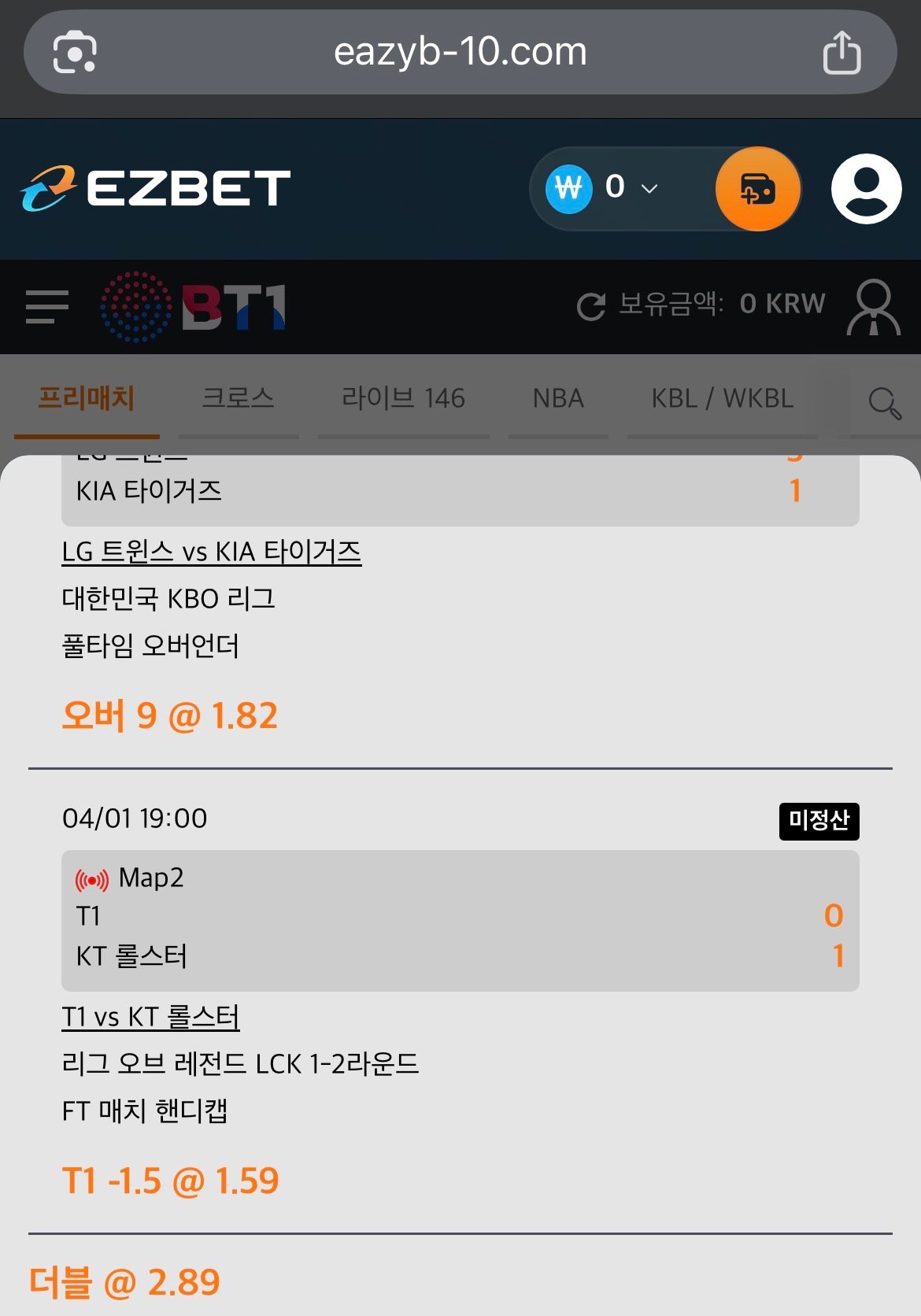The image size is (921, 1316).
Task: Open the hamburger menu
Action: [x=47, y=307]
